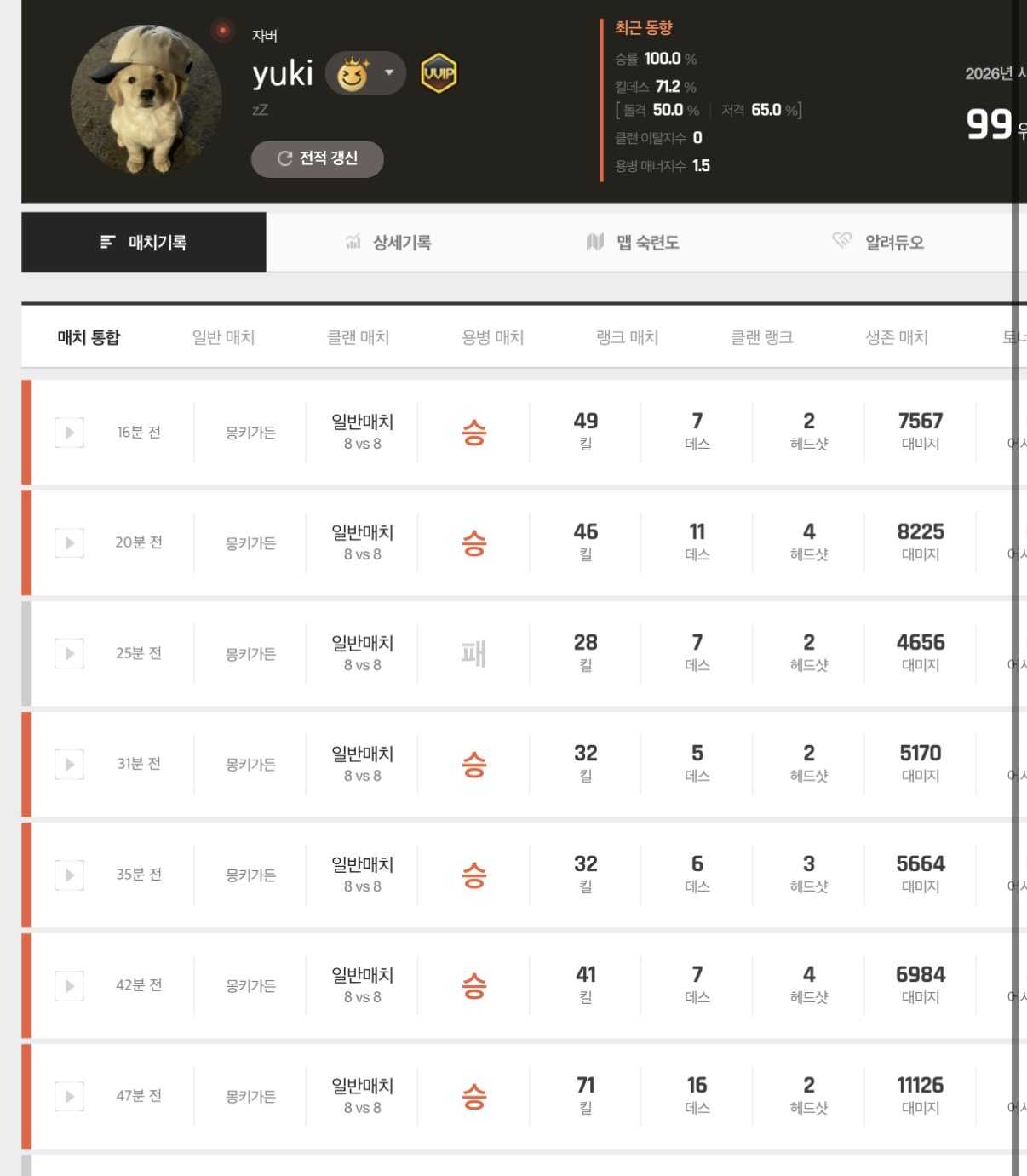Show 생존 매치 records

[x=896, y=337]
